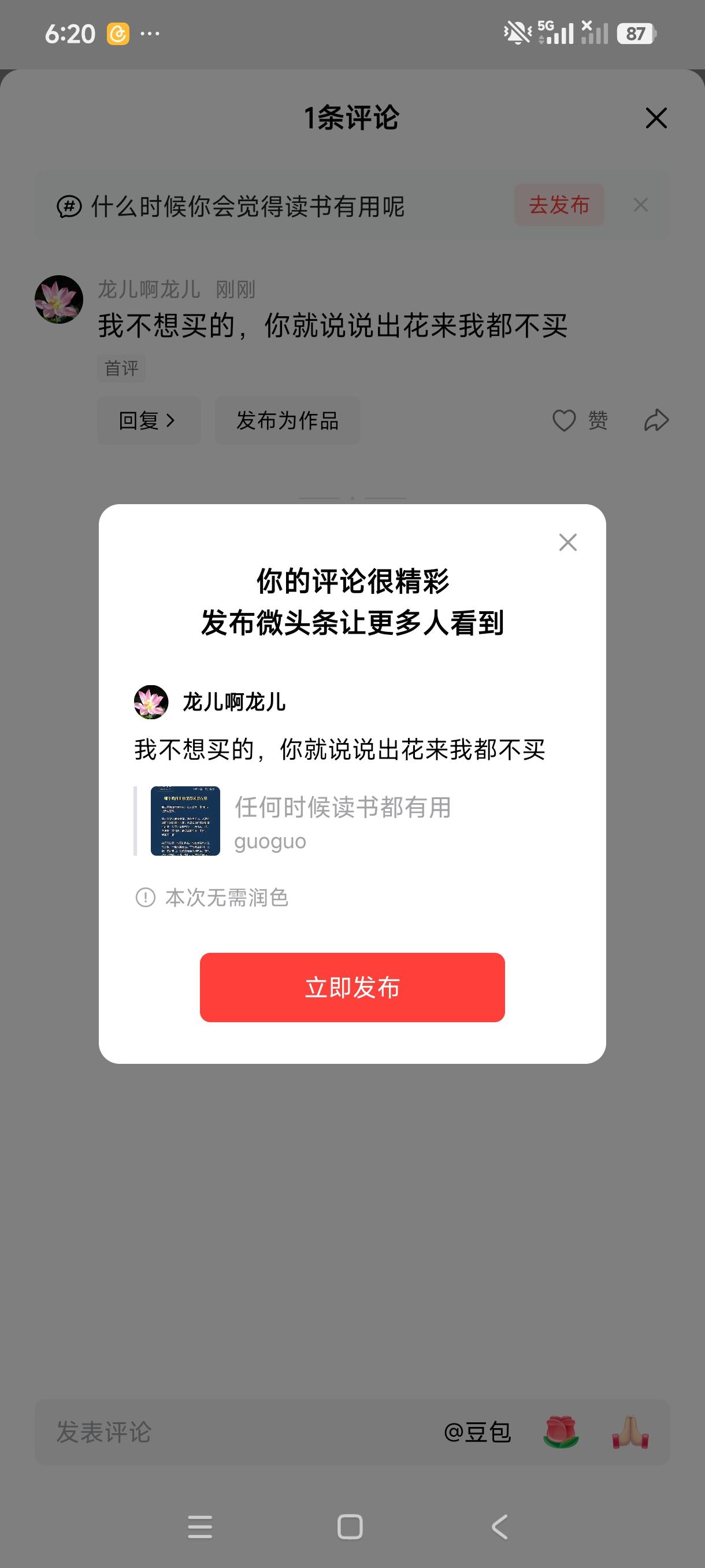Tap 立即发布 to publish immediately
Screen dimensions: 705x1568
[352, 988]
